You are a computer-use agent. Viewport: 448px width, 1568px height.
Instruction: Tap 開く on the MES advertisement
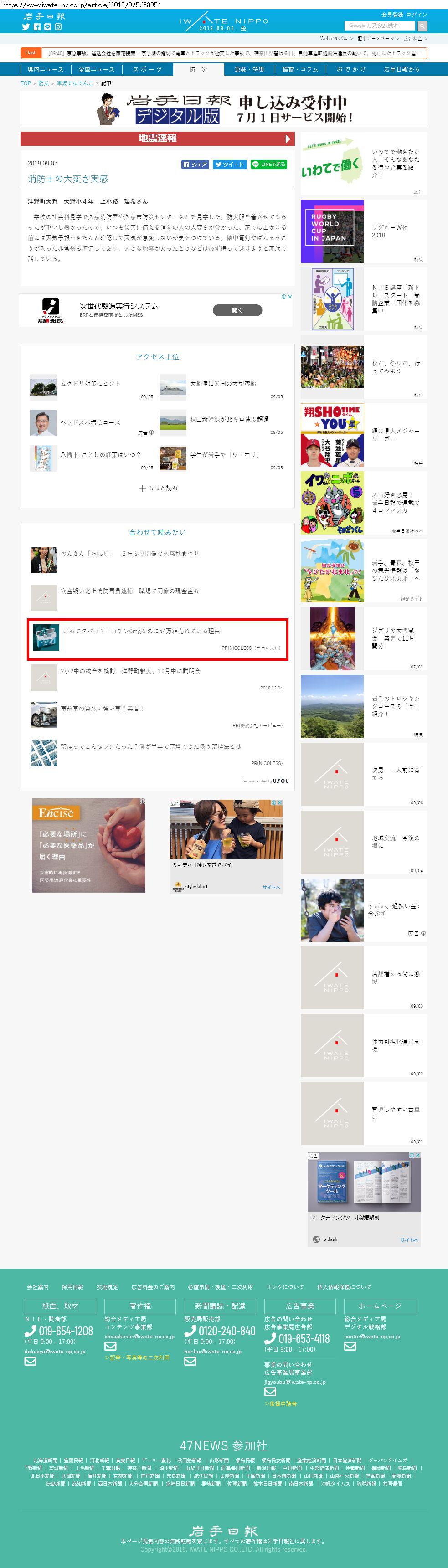coord(237,310)
